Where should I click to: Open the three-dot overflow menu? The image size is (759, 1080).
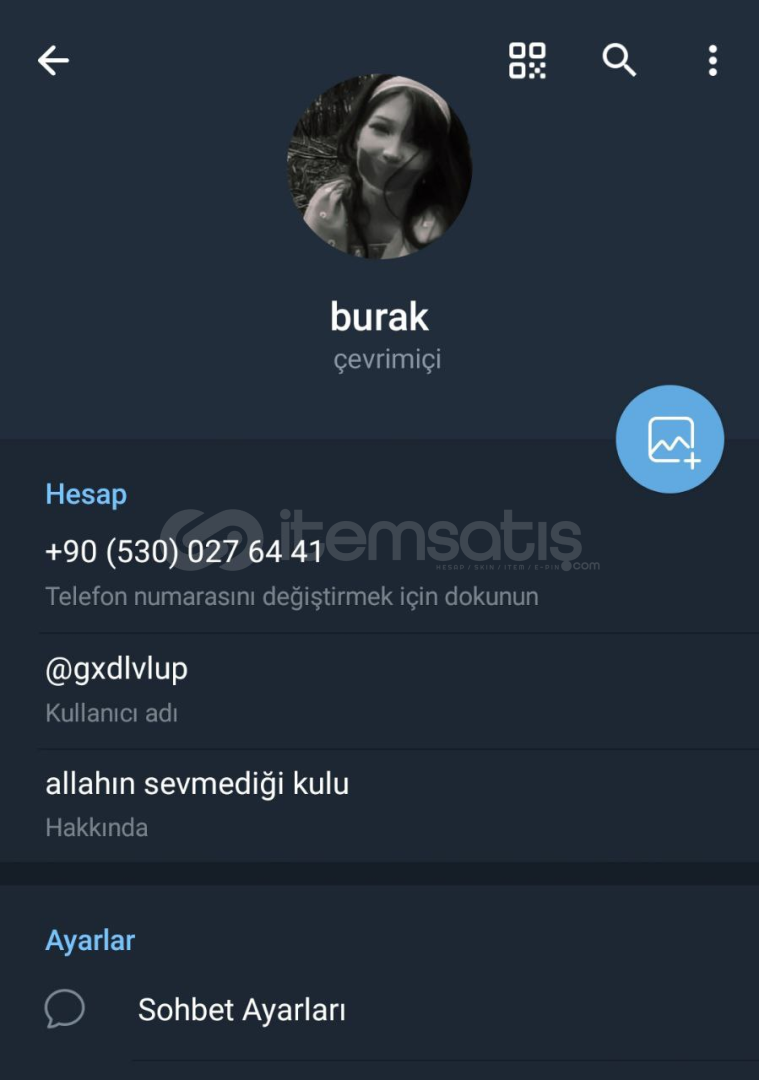(712, 61)
